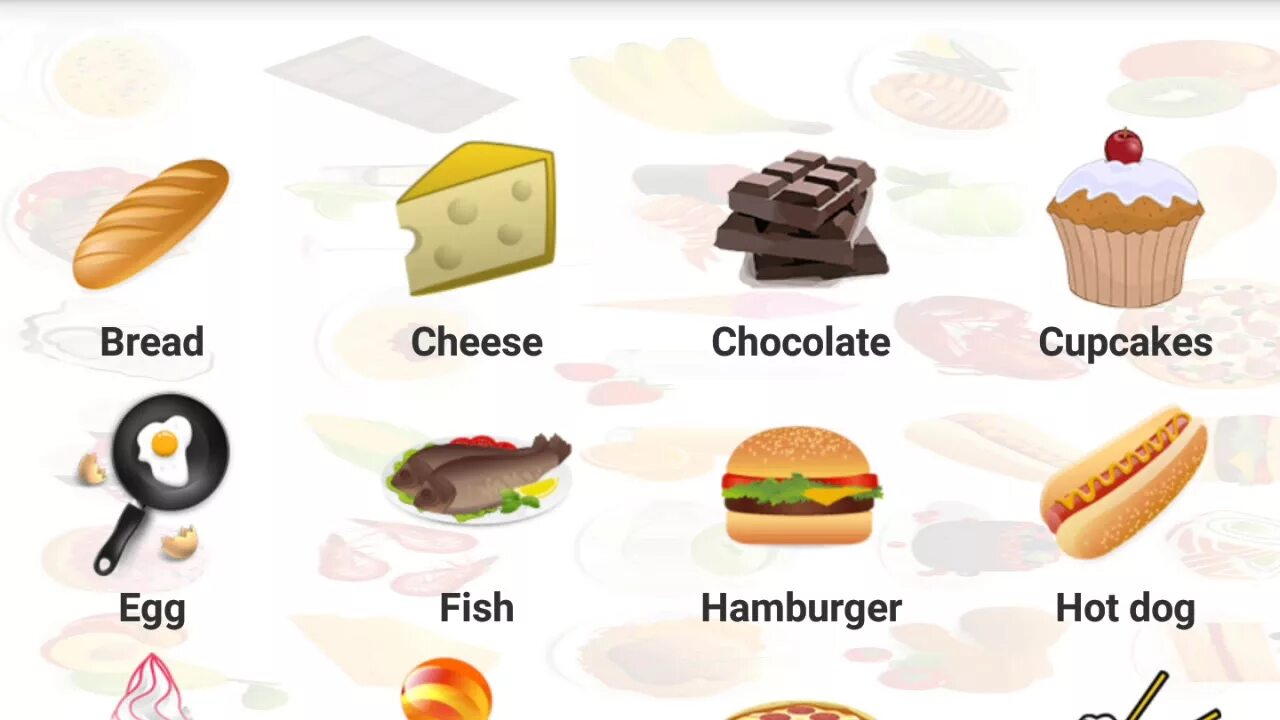Tap the Chocolate picture
Image resolution: width=1280 pixels, height=720 pixels.
(801, 217)
